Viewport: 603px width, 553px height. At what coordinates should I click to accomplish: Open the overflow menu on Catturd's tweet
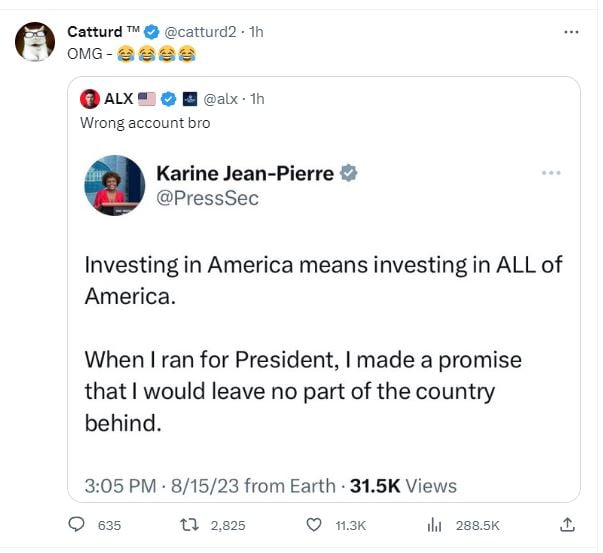click(571, 32)
